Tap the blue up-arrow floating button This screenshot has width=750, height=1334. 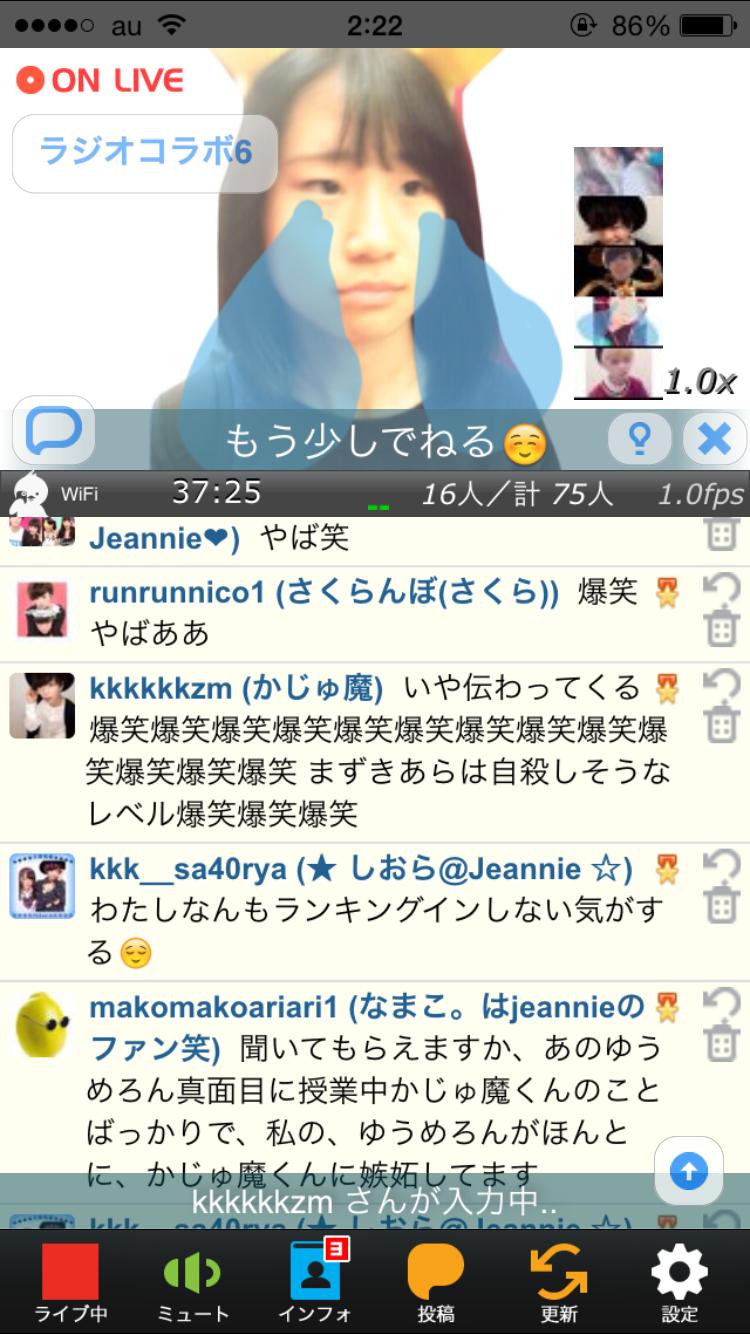(689, 1171)
